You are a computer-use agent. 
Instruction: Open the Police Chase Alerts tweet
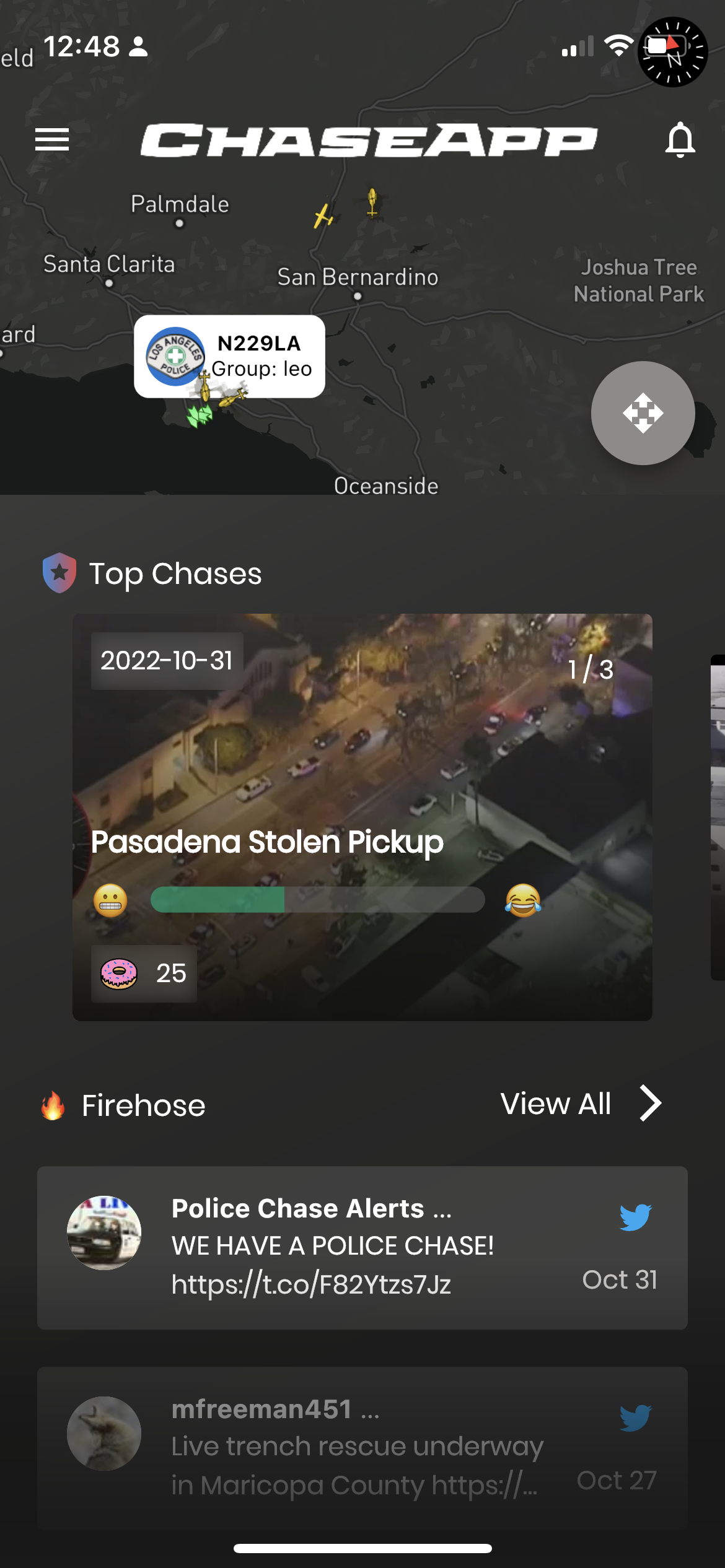coord(362,1247)
